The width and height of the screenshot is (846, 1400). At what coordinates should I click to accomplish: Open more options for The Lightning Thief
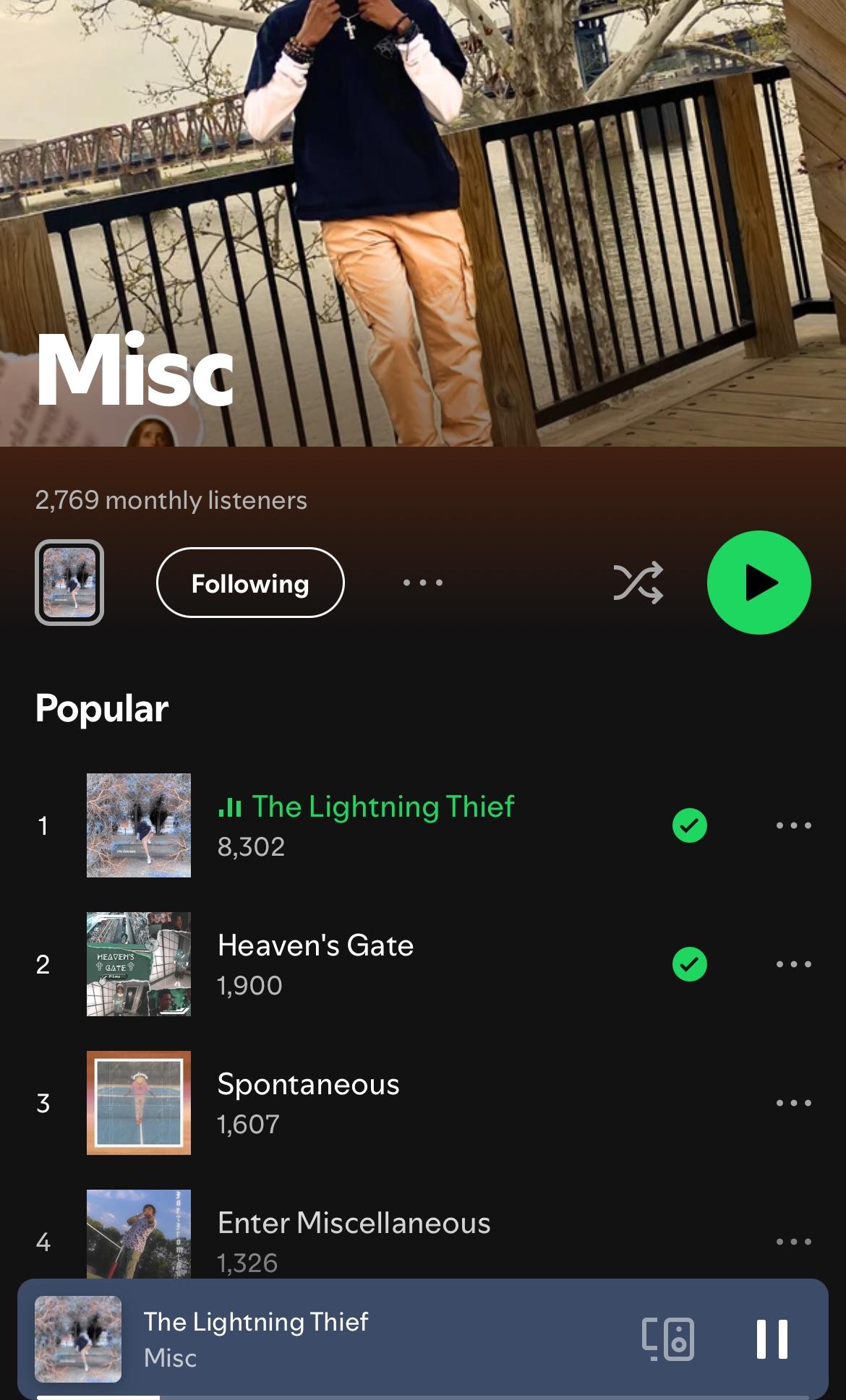coord(793,825)
